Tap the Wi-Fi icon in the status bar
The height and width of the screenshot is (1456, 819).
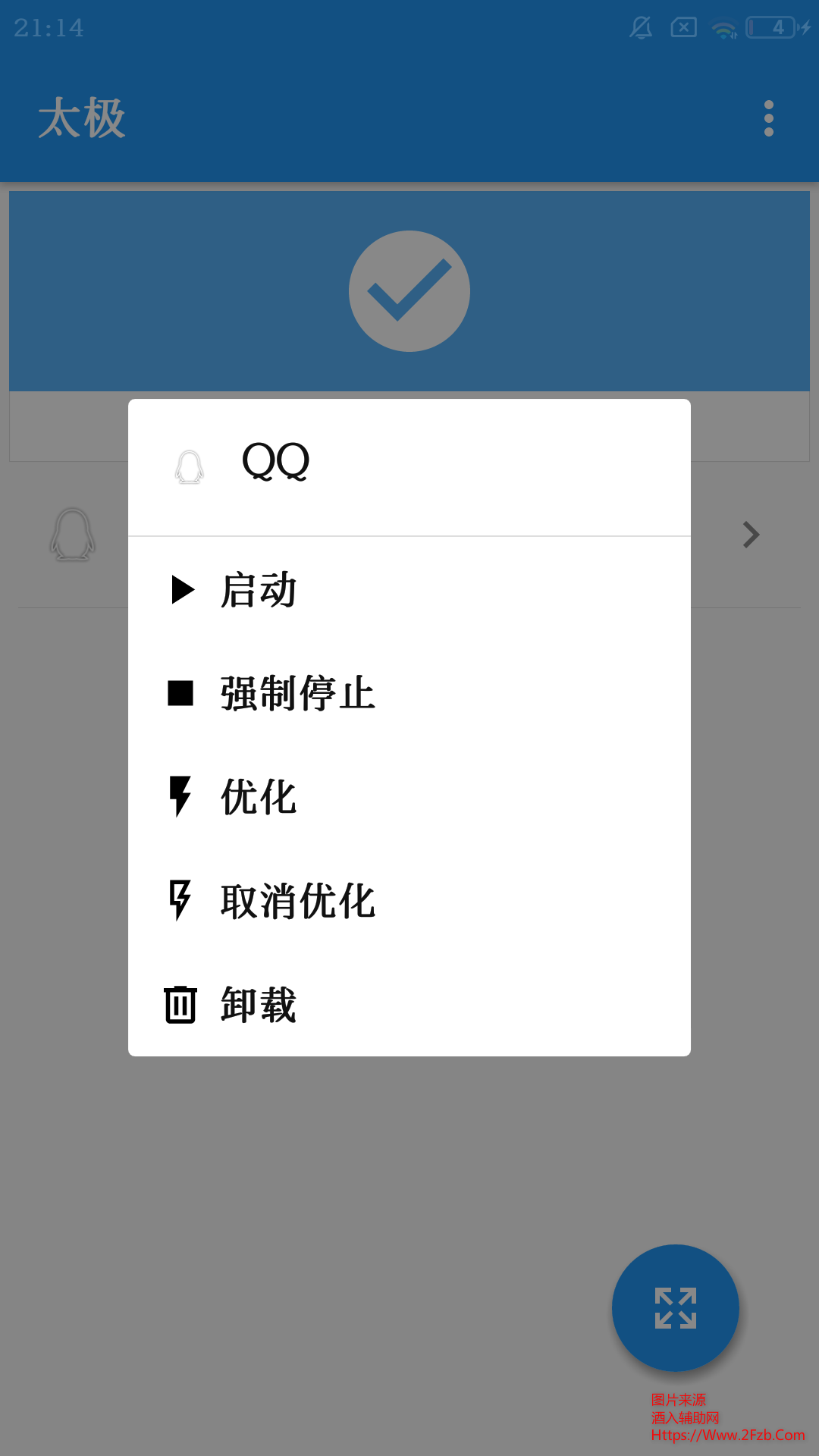(x=725, y=26)
